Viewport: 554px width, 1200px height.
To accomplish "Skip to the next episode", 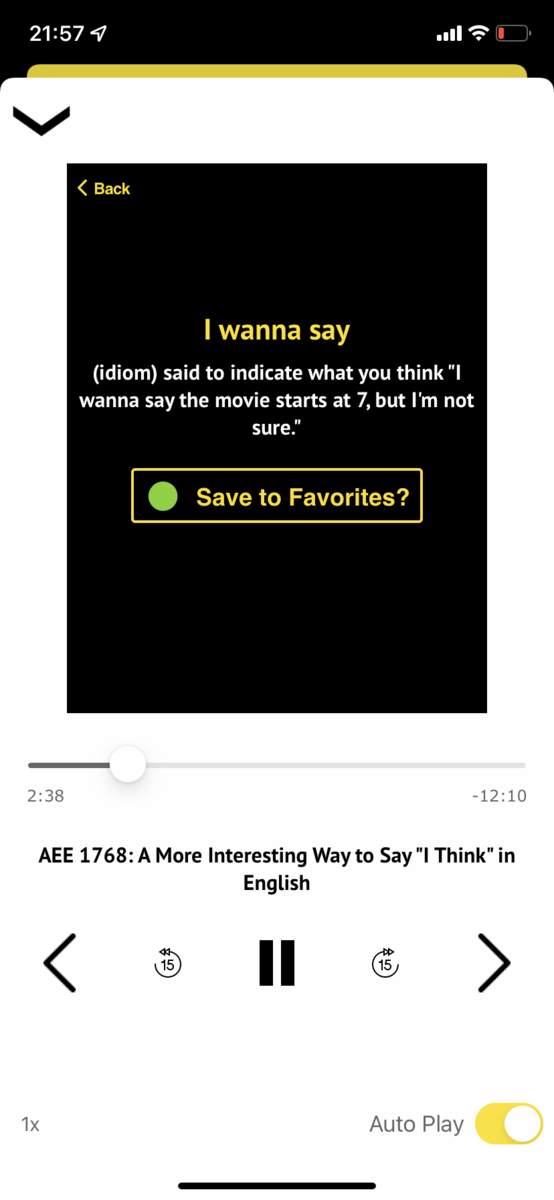I will [494, 963].
